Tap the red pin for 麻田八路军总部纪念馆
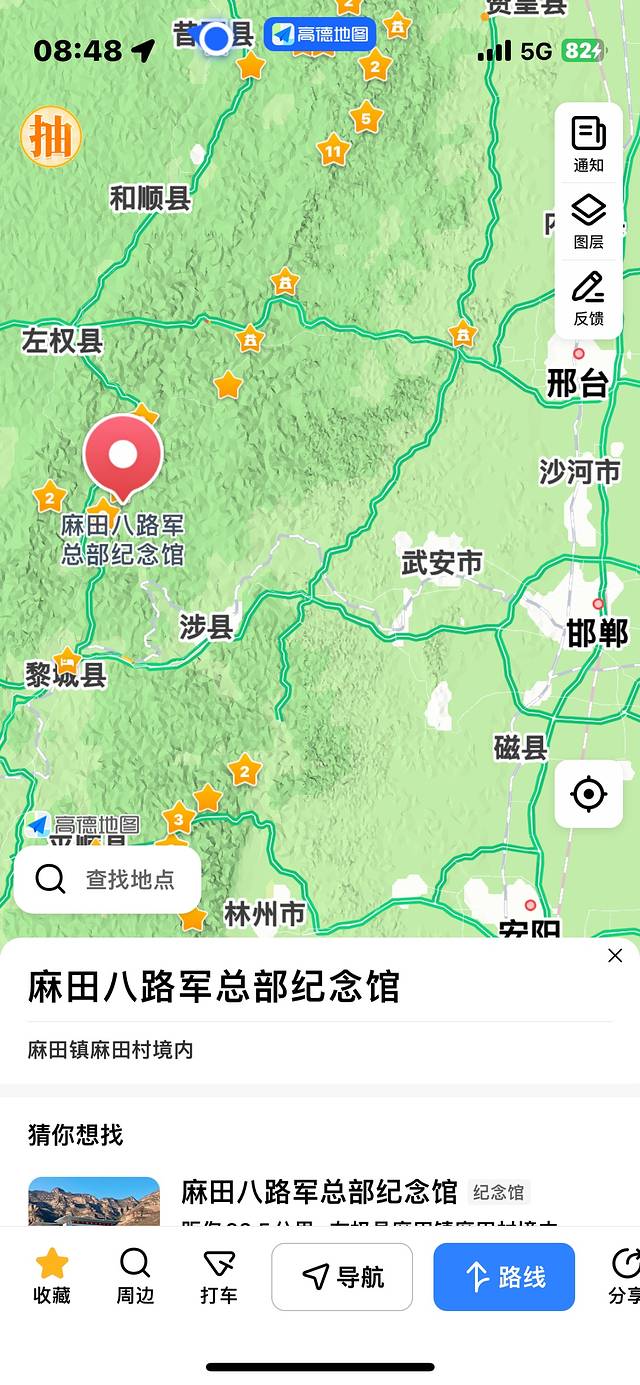 (x=123, y=456)
